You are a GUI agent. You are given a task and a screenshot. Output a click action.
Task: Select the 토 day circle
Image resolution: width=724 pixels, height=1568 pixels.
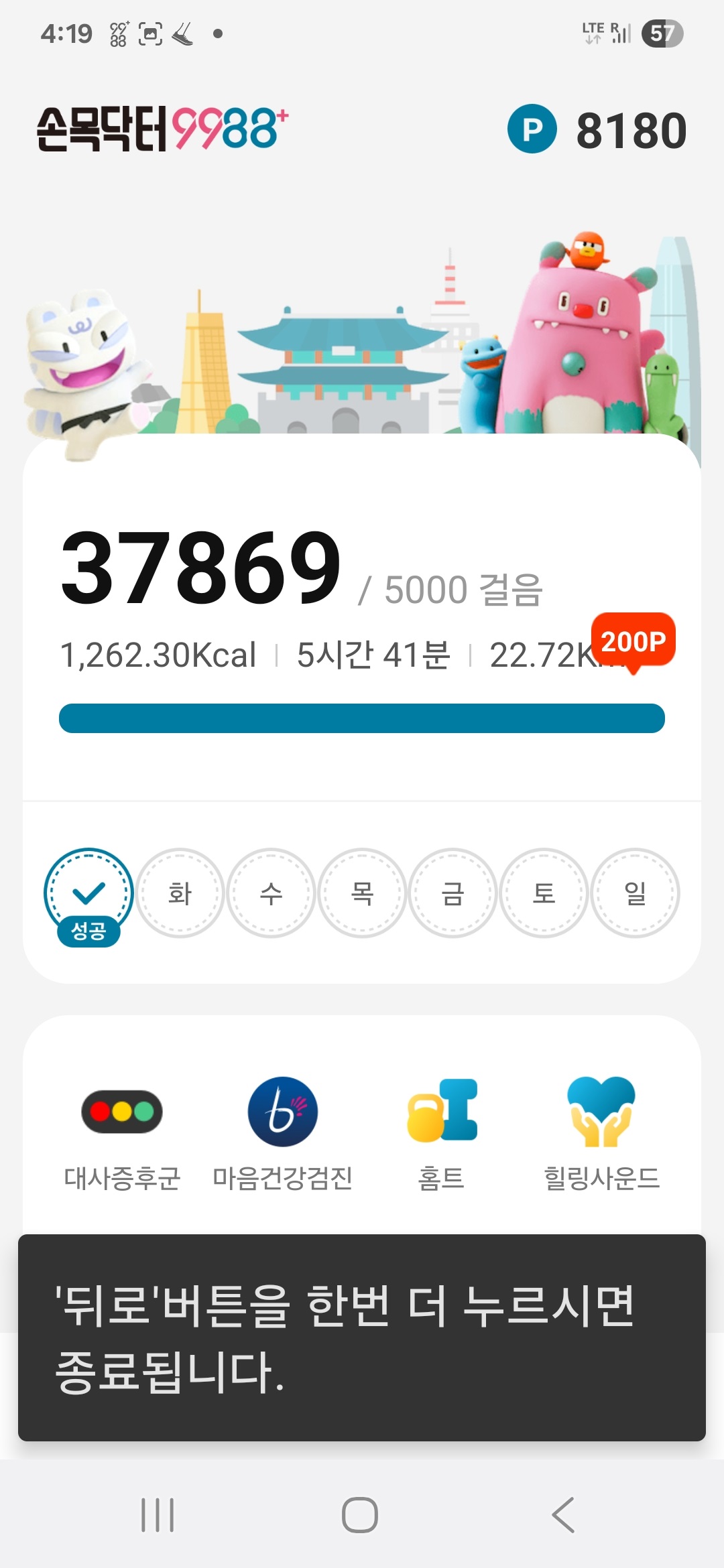click(544, 893)
